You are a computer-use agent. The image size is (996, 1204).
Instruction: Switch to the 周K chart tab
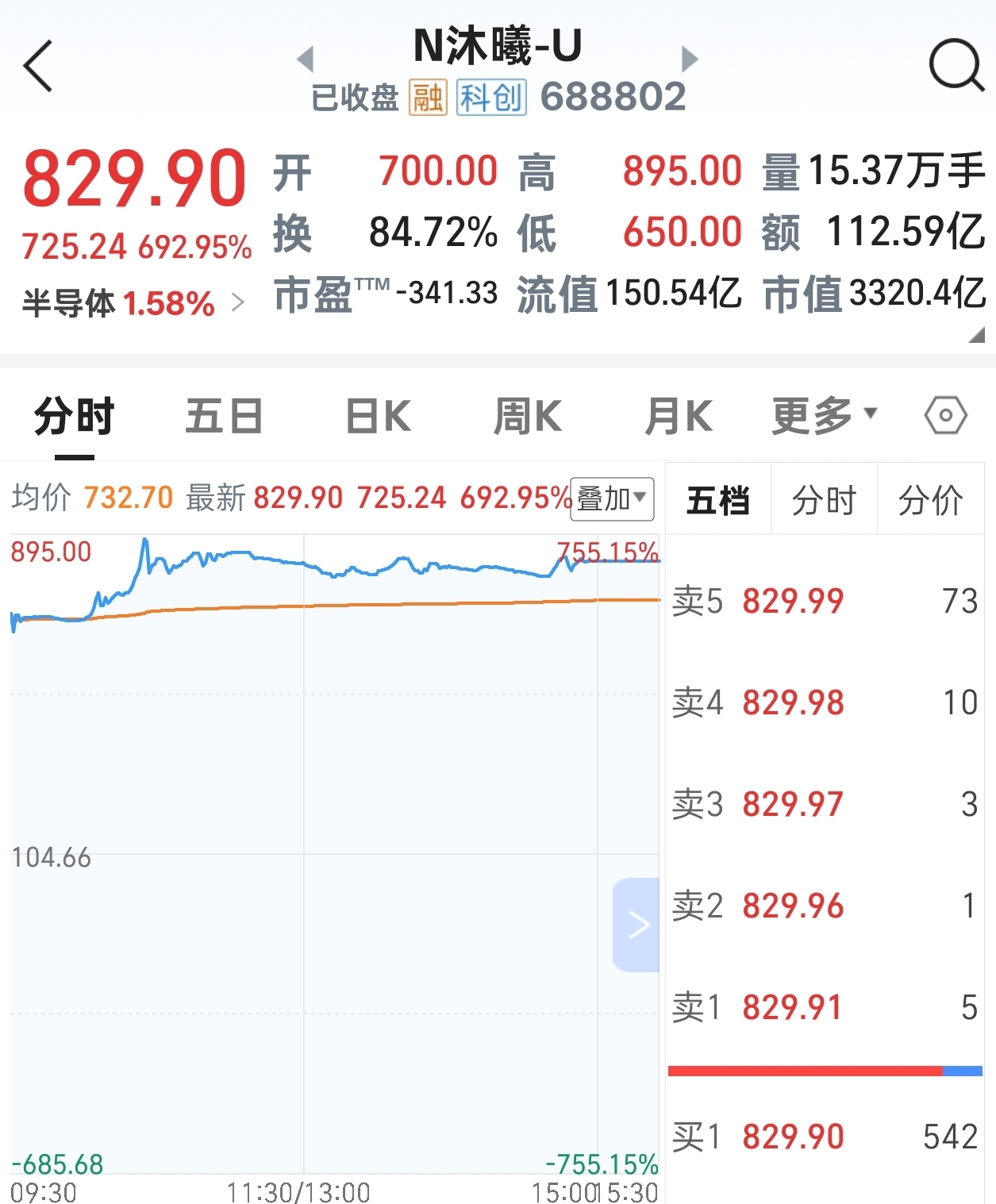click(x=527, y=416)
